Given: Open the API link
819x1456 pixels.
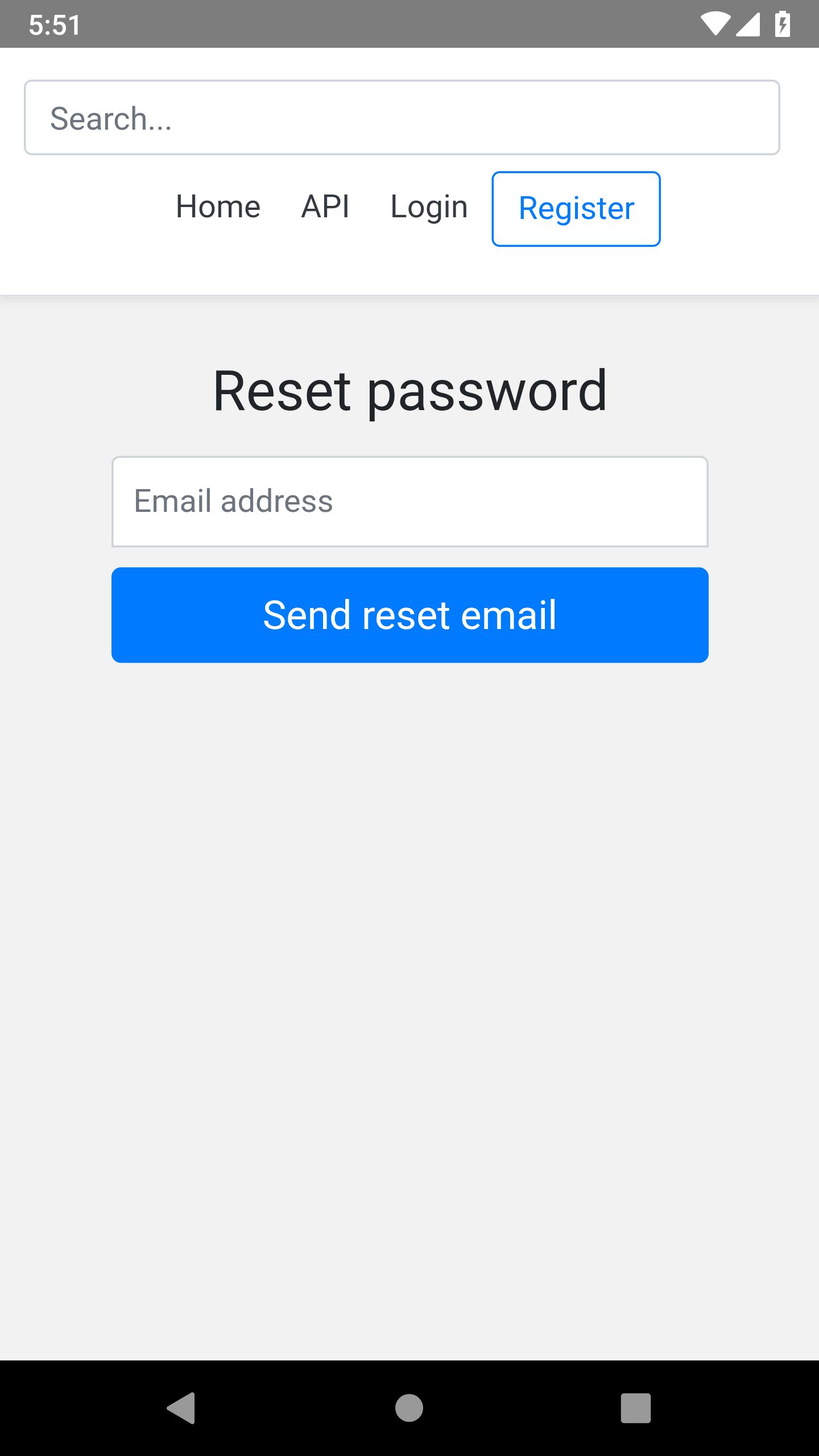Looking at the screenshot, I should (325, 207).
